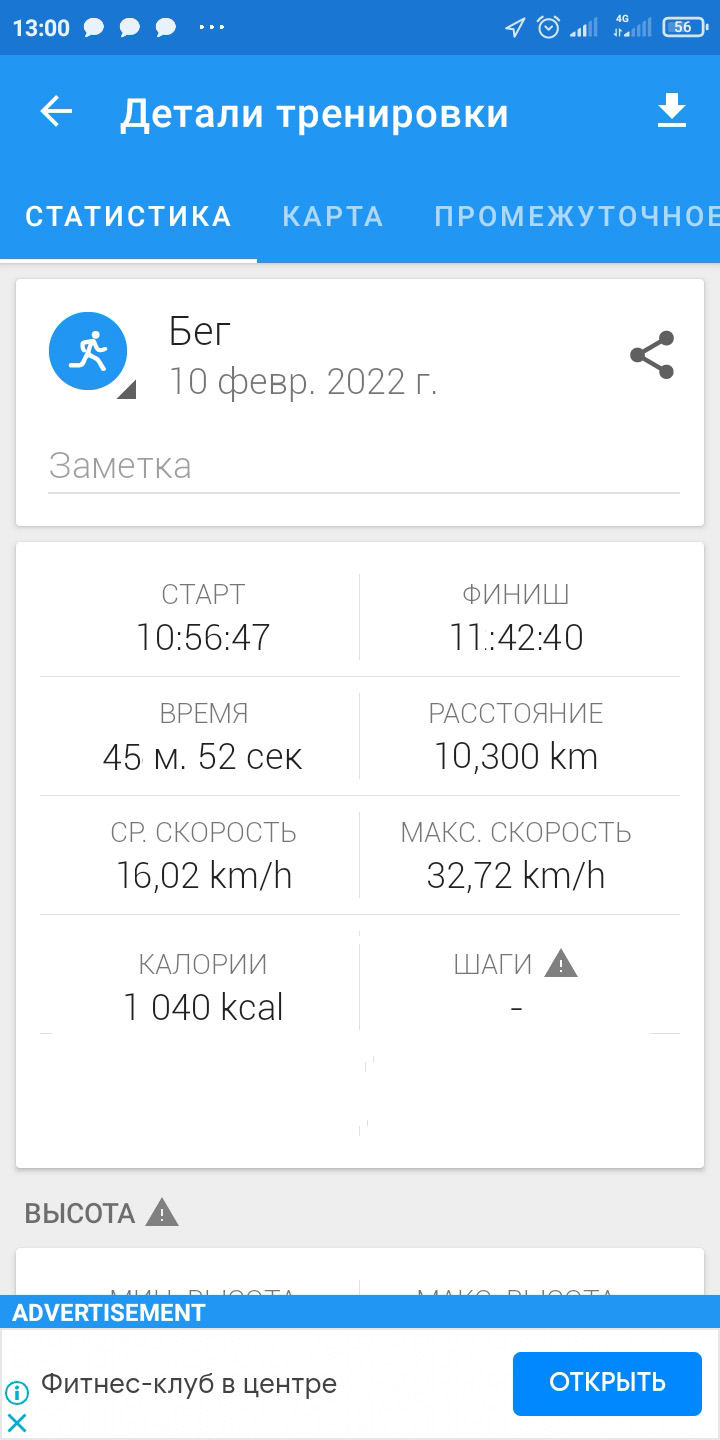This screenshot has width=720, height=1440.
Task: Switch to the КАРТА tab
Action: 332,217
